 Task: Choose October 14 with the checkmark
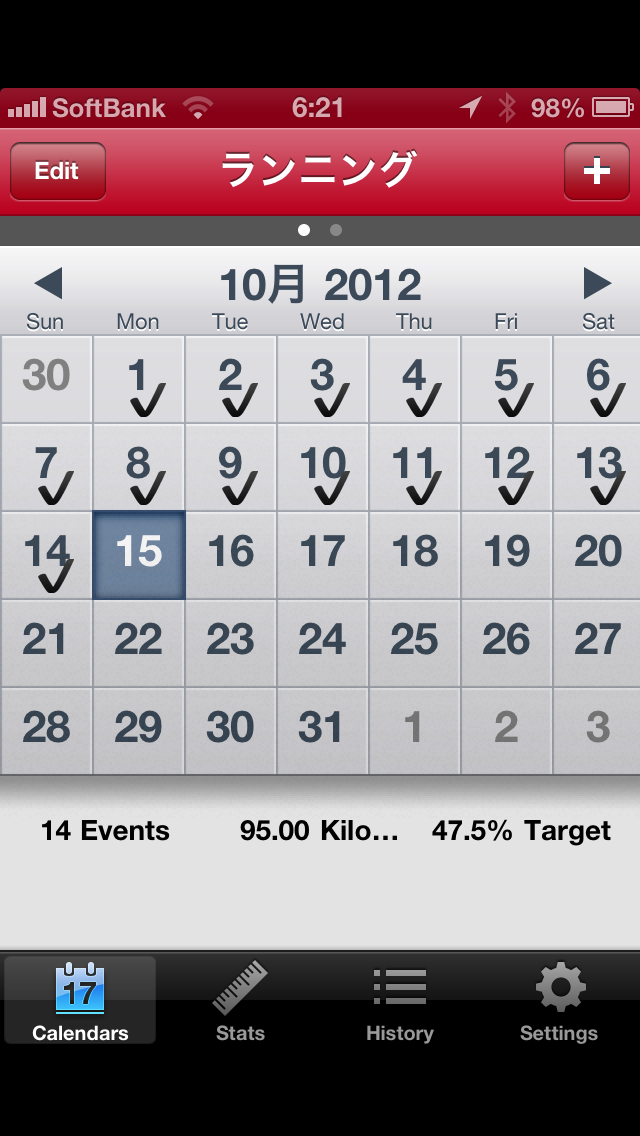tap(47, 555)
